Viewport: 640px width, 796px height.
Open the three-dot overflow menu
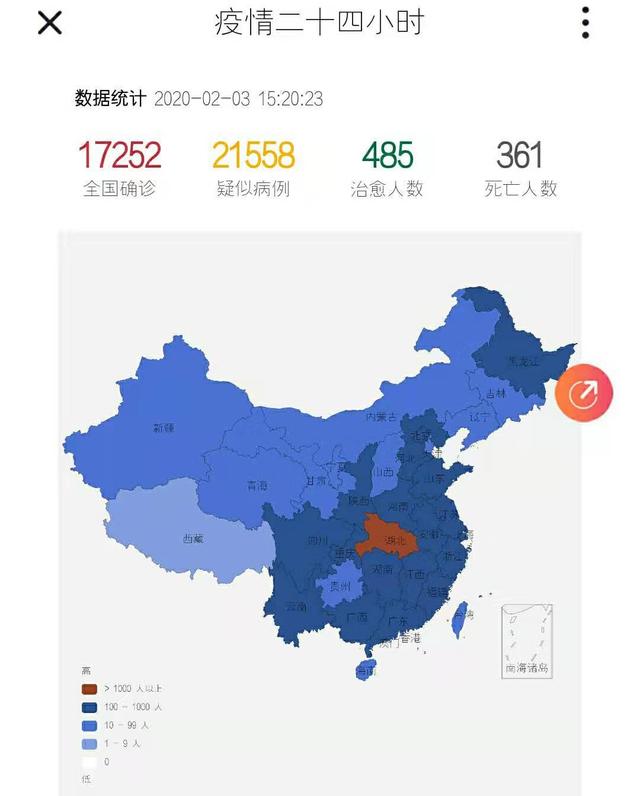point(586,21)
